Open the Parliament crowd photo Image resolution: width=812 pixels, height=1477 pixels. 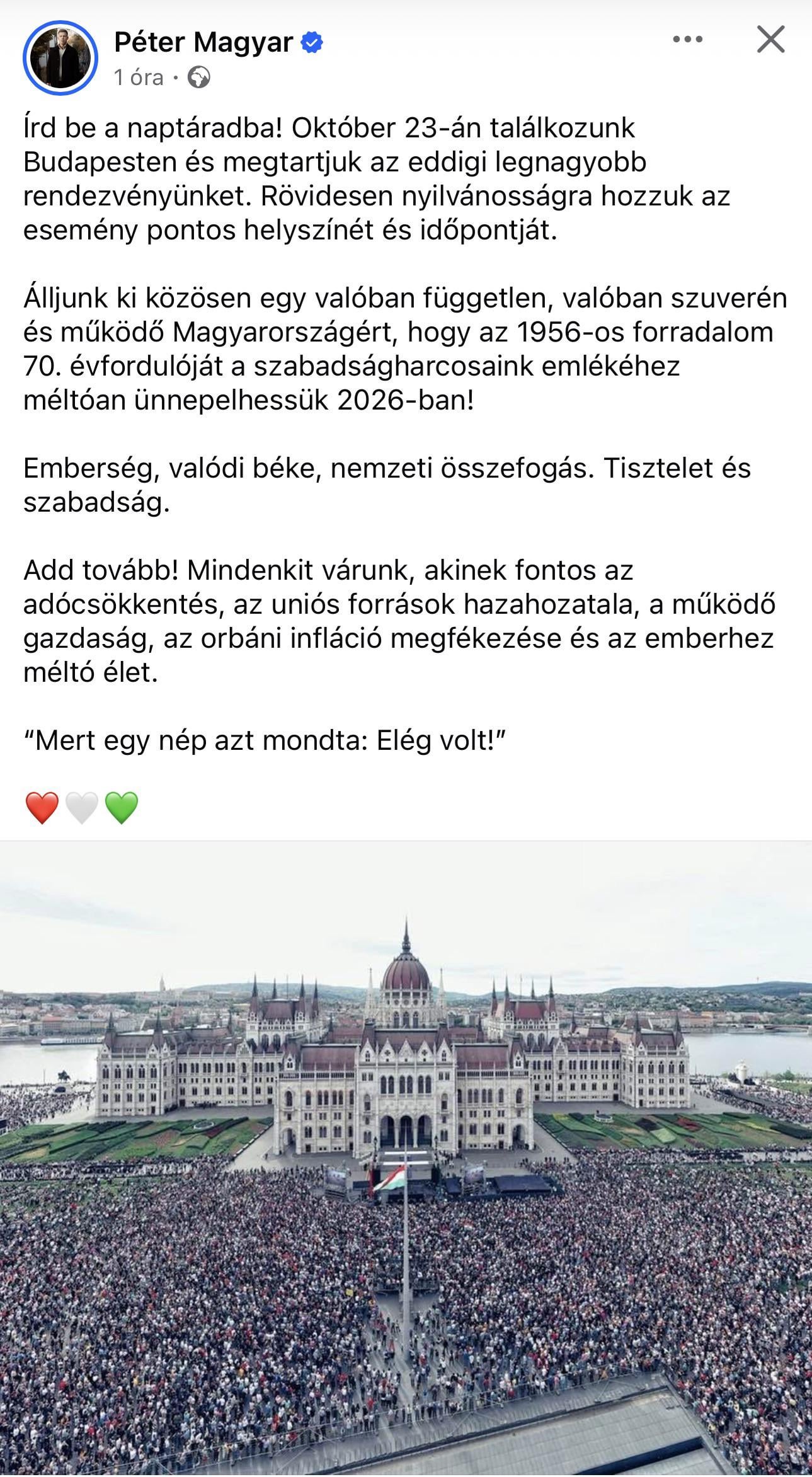(406, 1159)
